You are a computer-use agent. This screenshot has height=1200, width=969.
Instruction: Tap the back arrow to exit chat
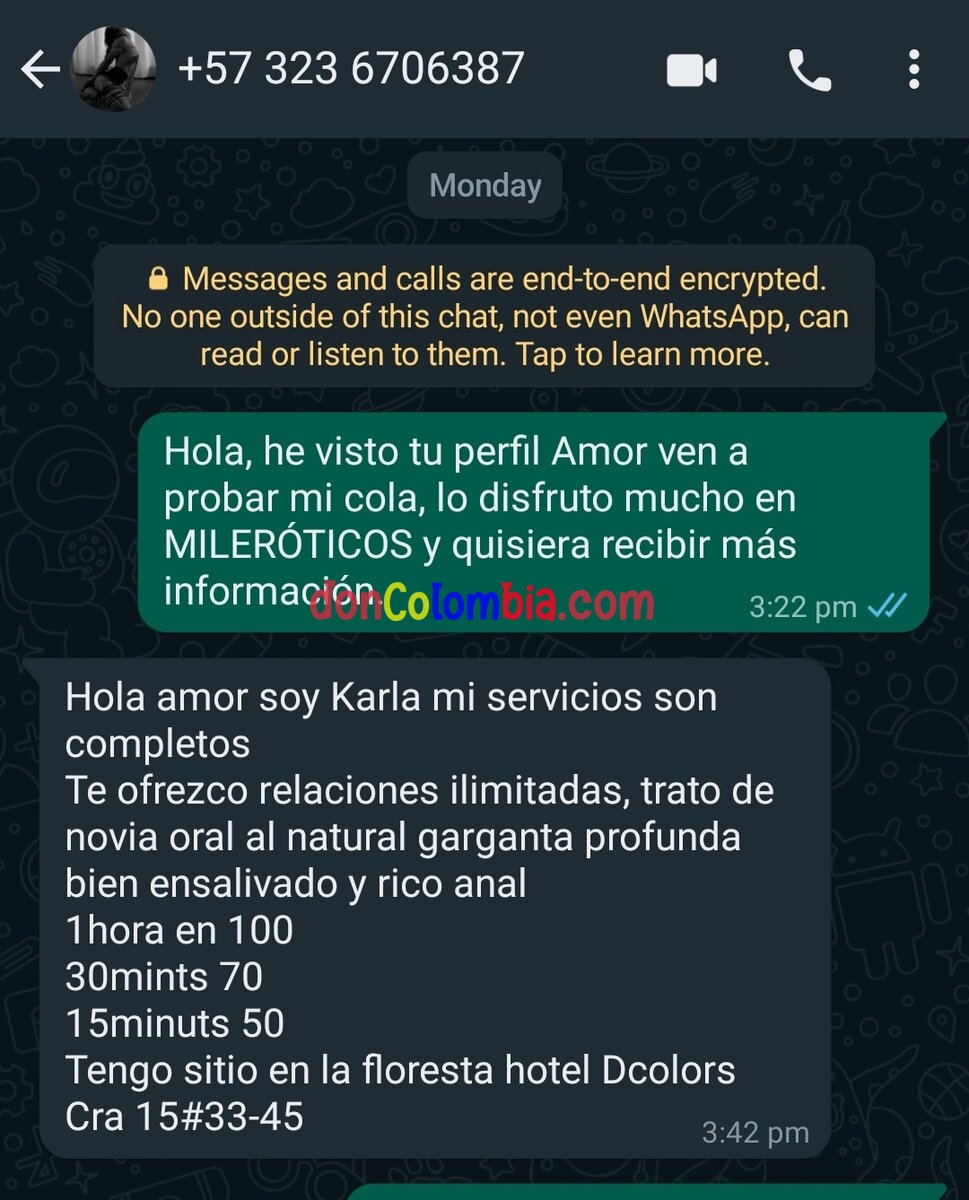(39, 68)
